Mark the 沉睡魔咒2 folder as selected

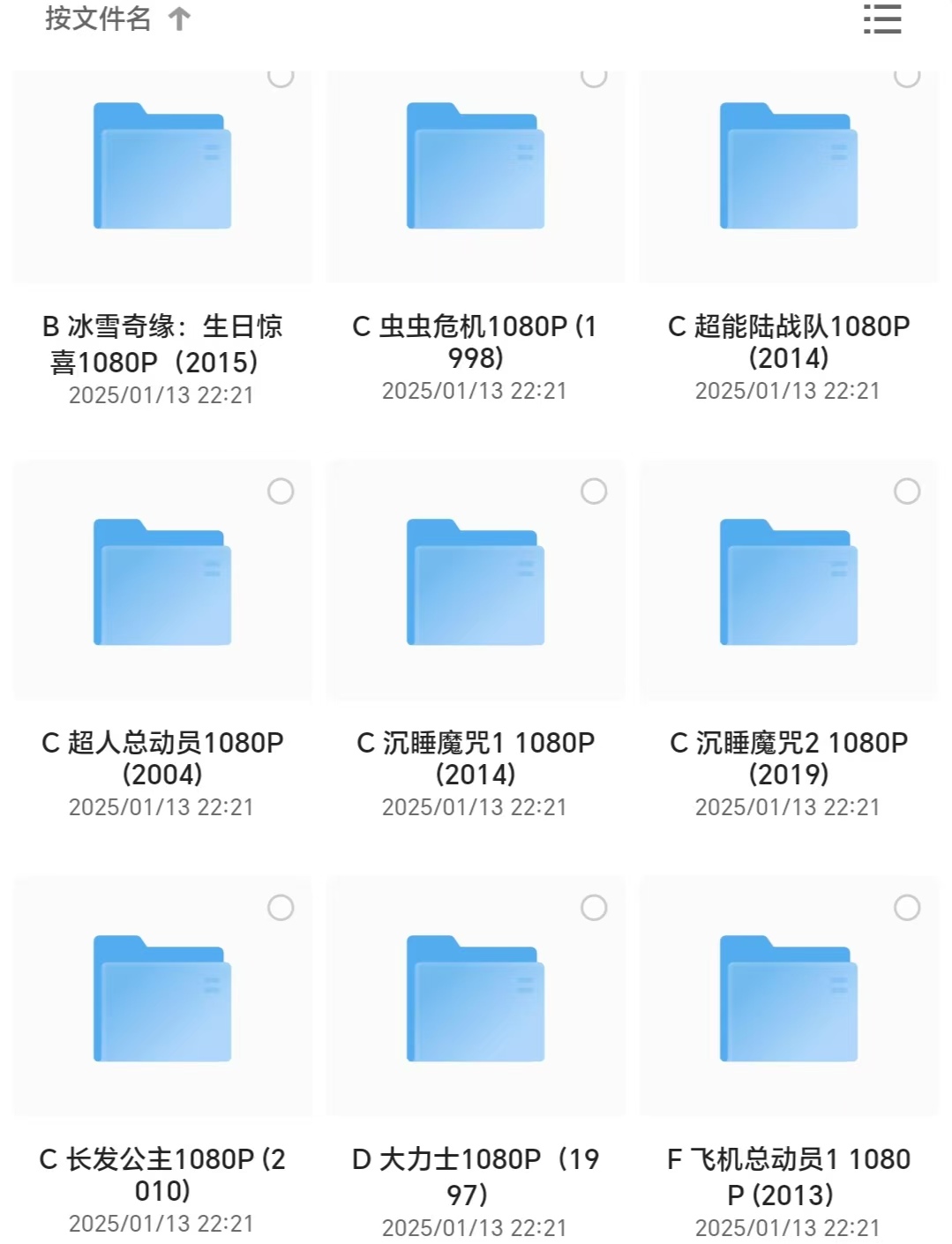click(907, 491)
